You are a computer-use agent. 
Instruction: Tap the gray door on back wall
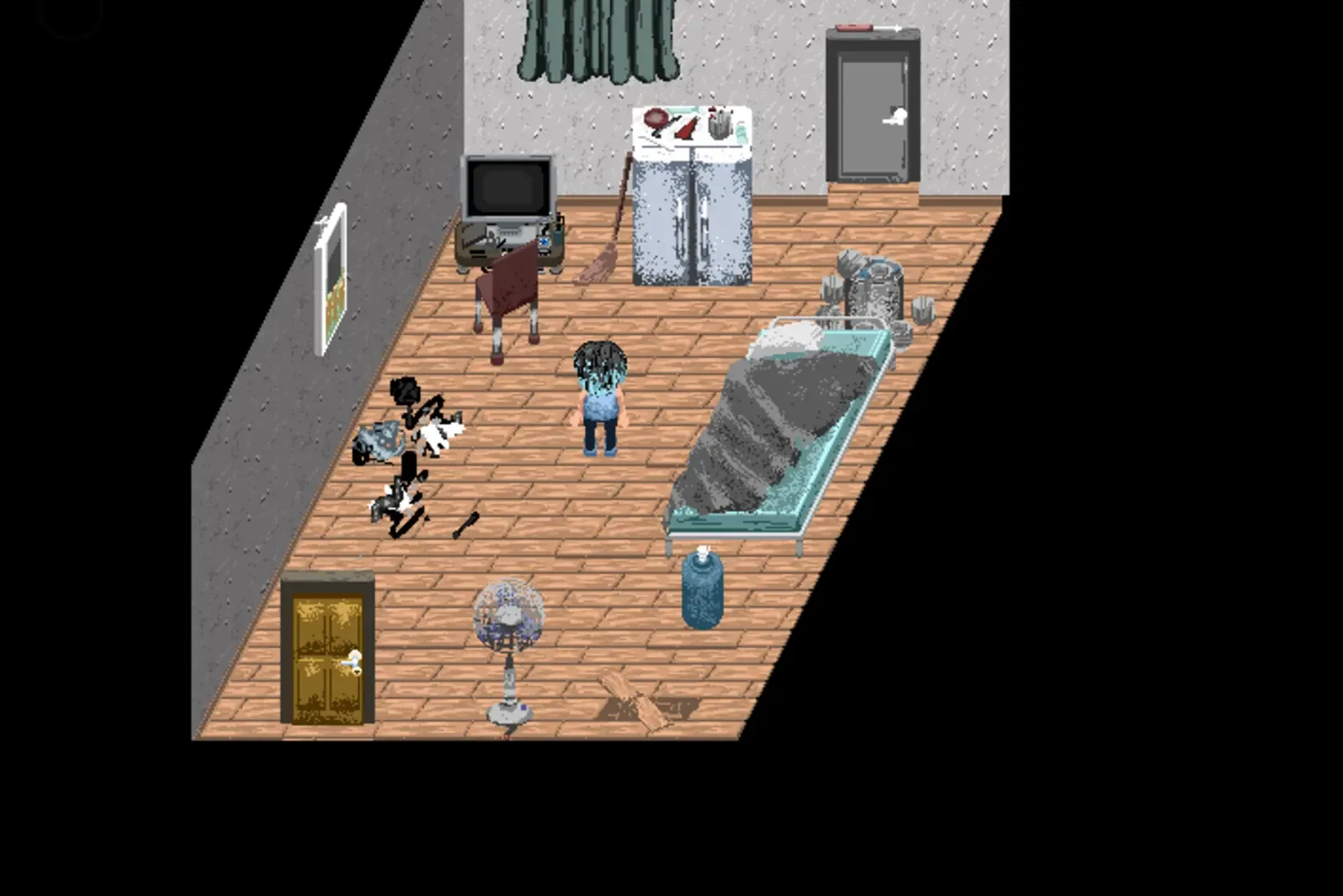[873, 112]
